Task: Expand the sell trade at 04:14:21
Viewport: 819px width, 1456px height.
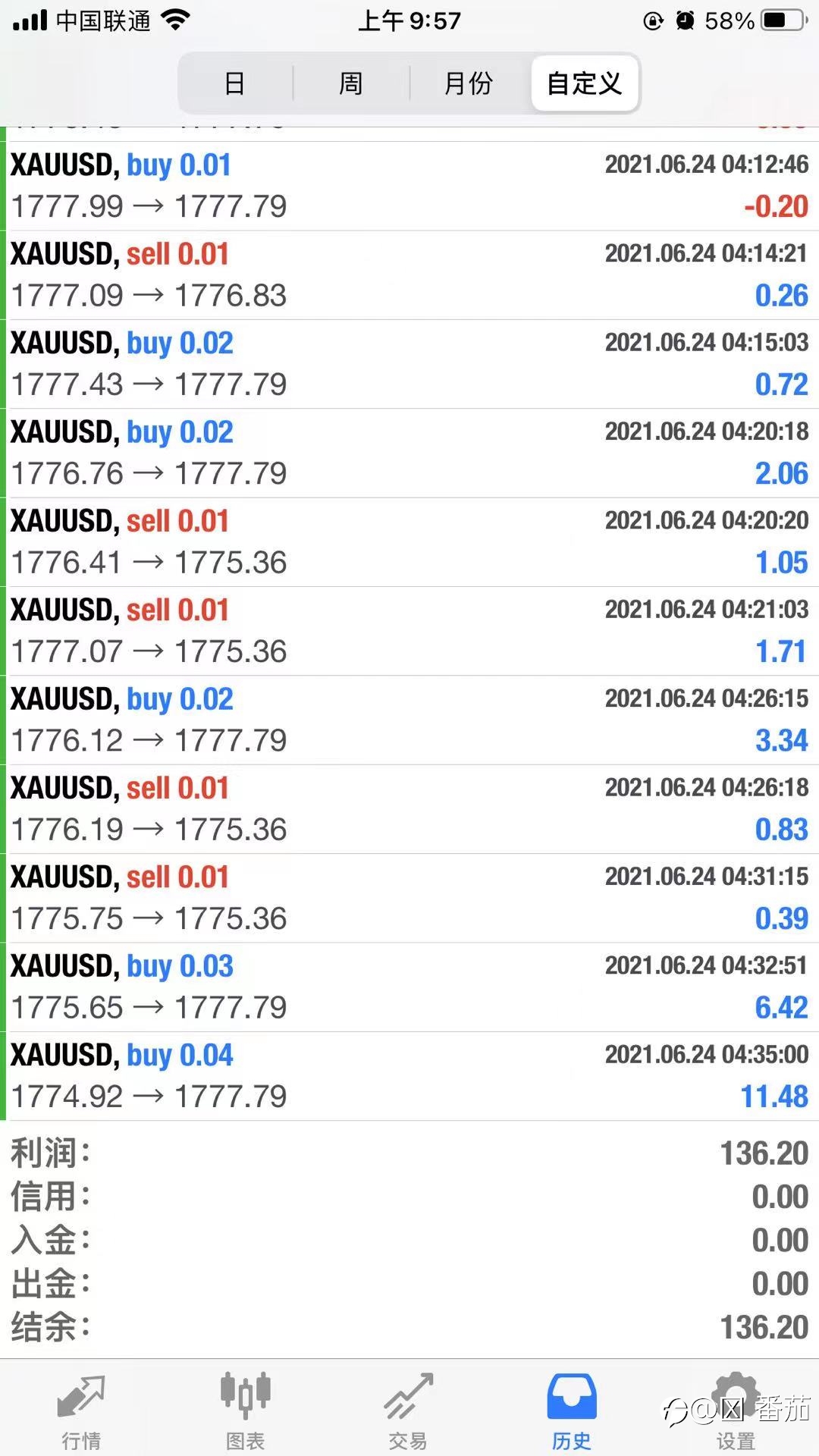Action: [409, 275]
